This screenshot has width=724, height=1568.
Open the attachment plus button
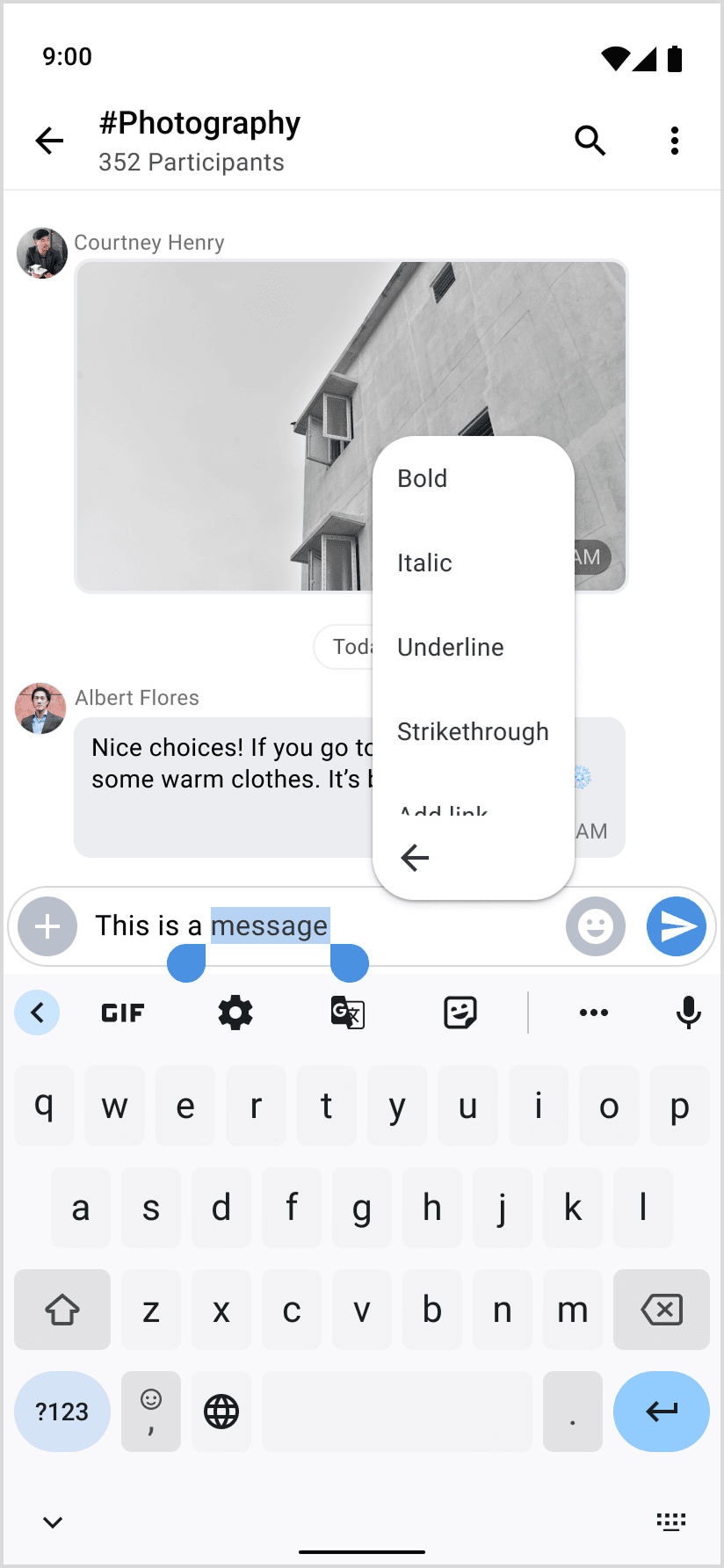click(x=47, y=926)
